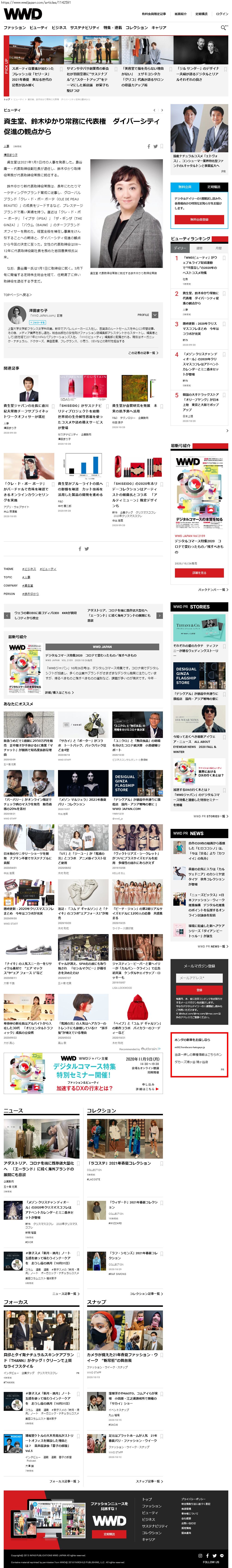The width and height of the screenshot is (232, 1568).
Task: Open the ログイン link
Action: (222, 13)
